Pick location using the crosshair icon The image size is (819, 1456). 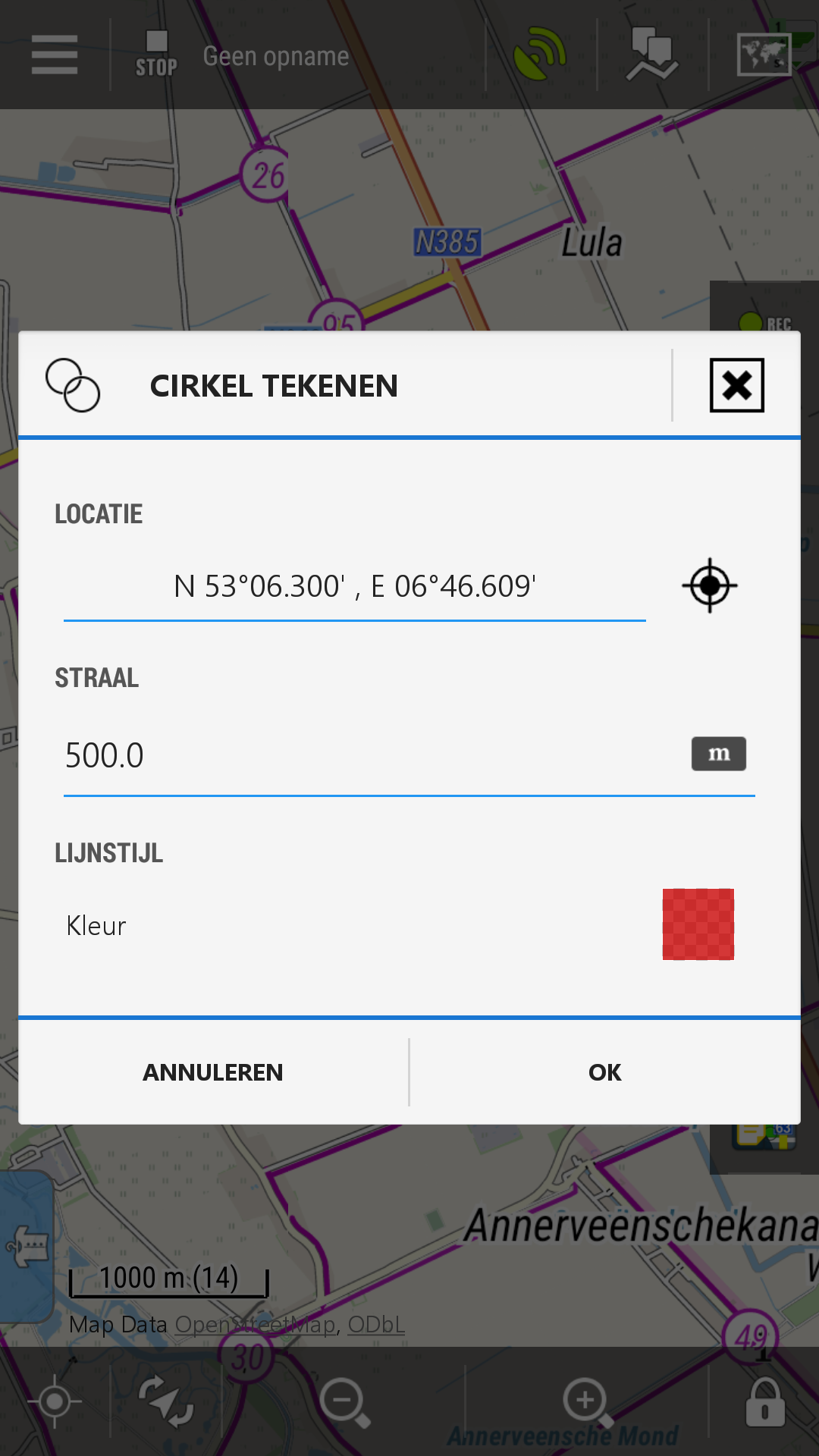coord(710,585)
